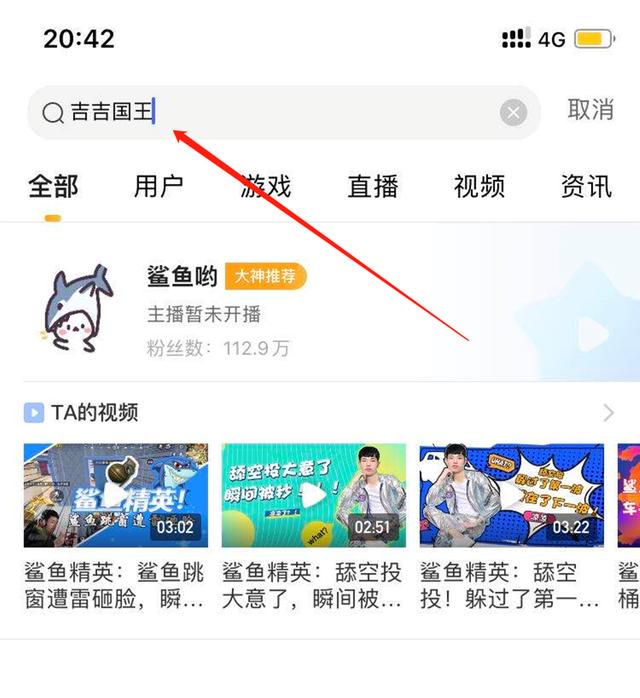Screen dimensions: 640x698
Task: Tap the search field containing 吉吉国王
Action: coord(270,112)
